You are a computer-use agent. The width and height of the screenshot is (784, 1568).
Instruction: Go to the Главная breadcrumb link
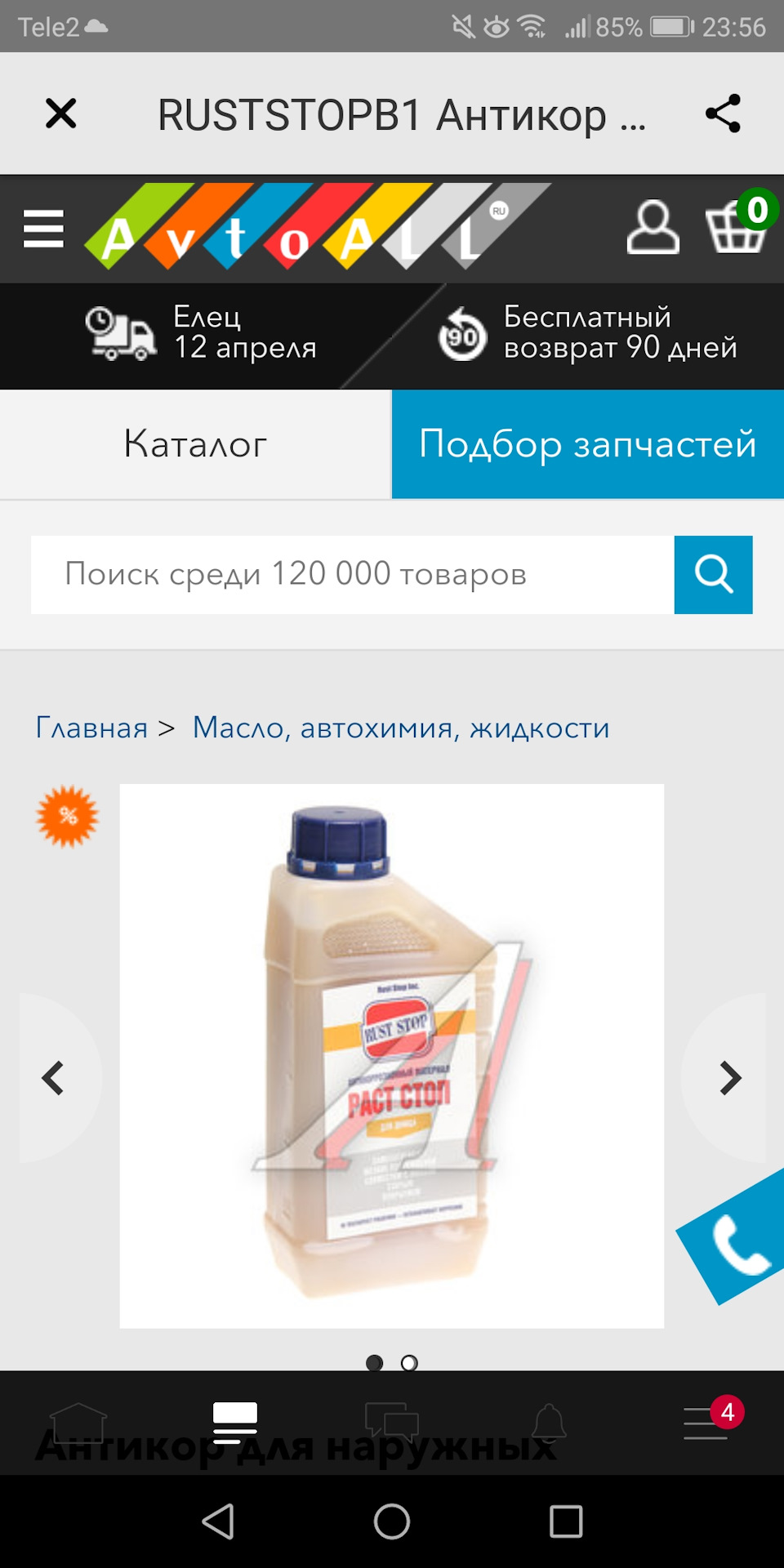[91, 728]
